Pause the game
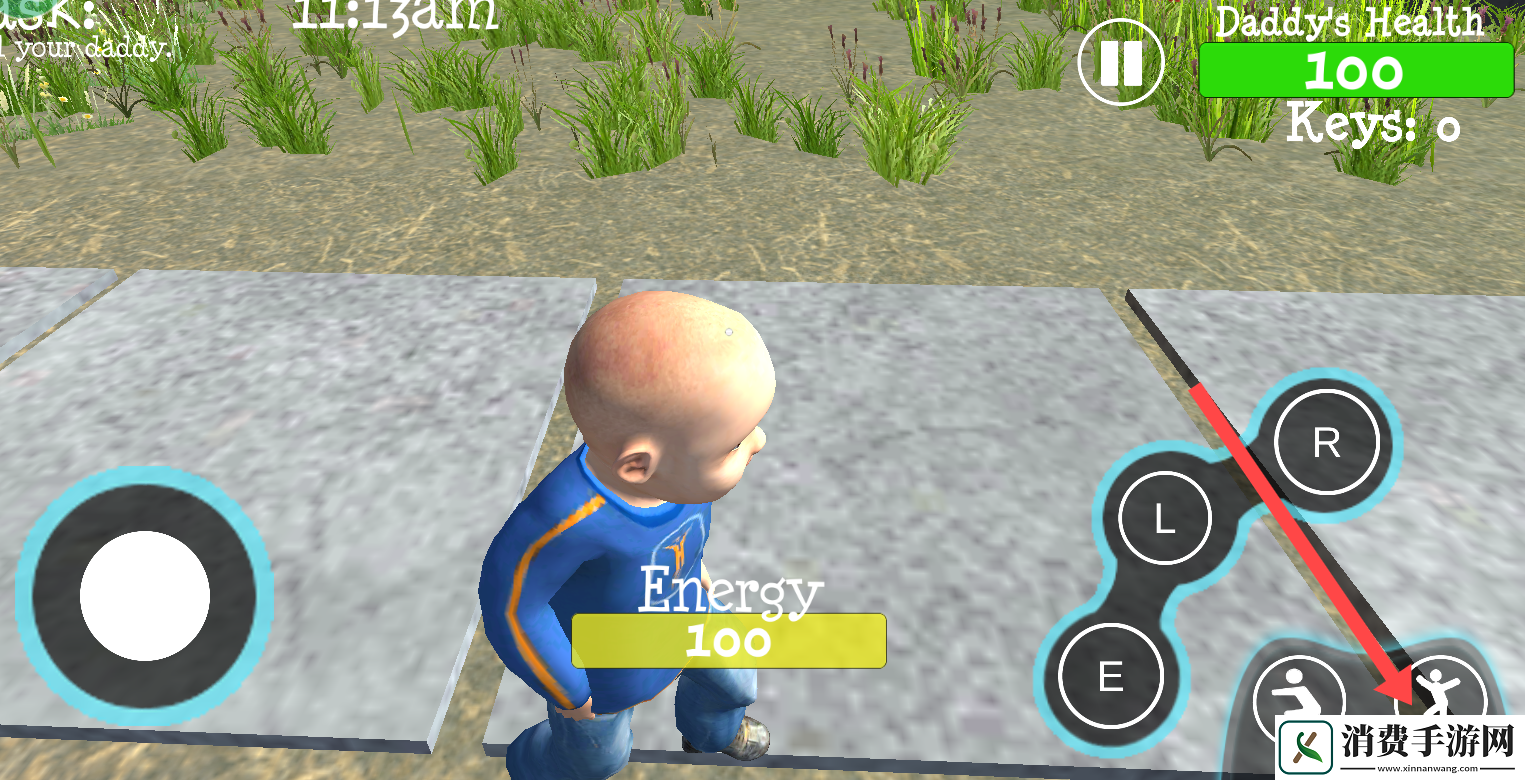The height and width of the screenshot is (780, 1525). (1121, 63)
